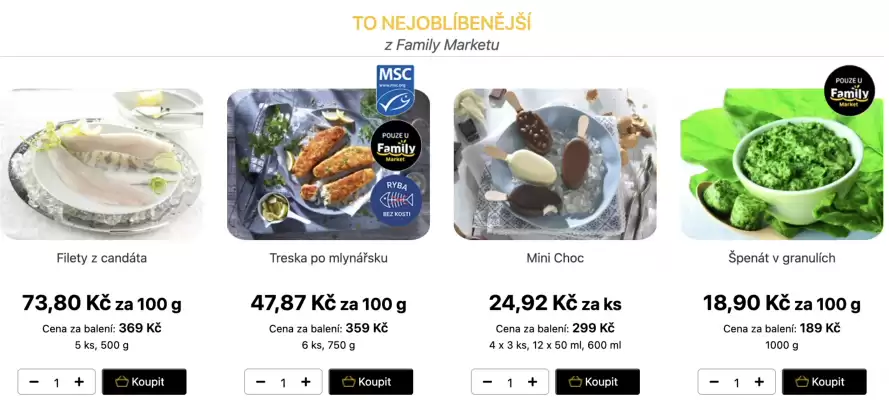Increase quantity for Špenát v granulích

point(760,382)
